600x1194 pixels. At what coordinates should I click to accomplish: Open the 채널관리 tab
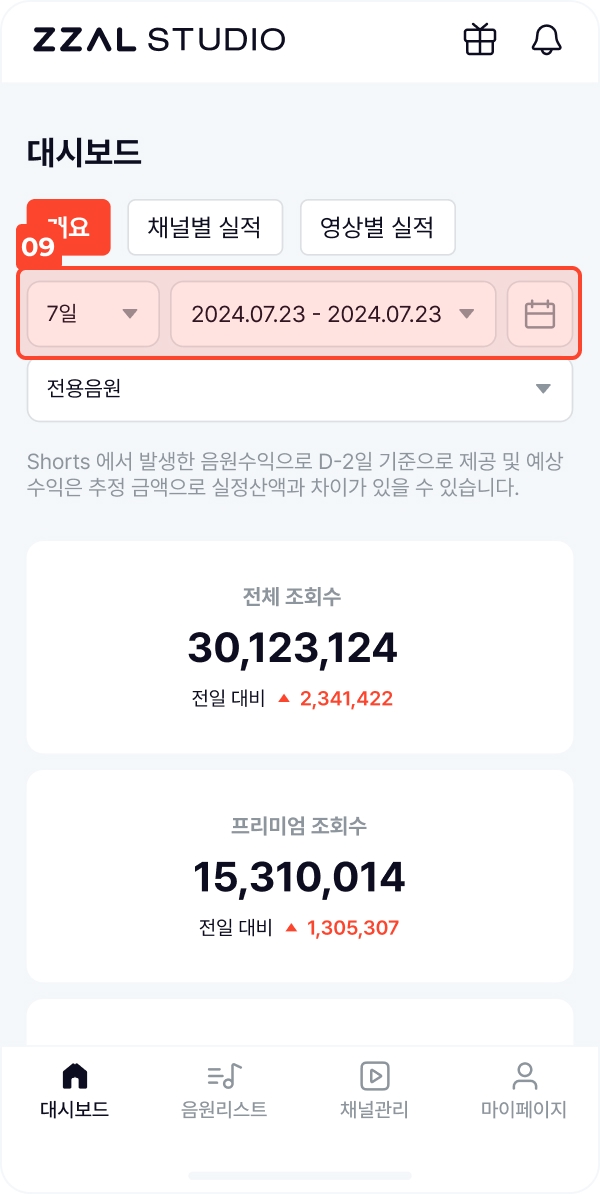374,1090
